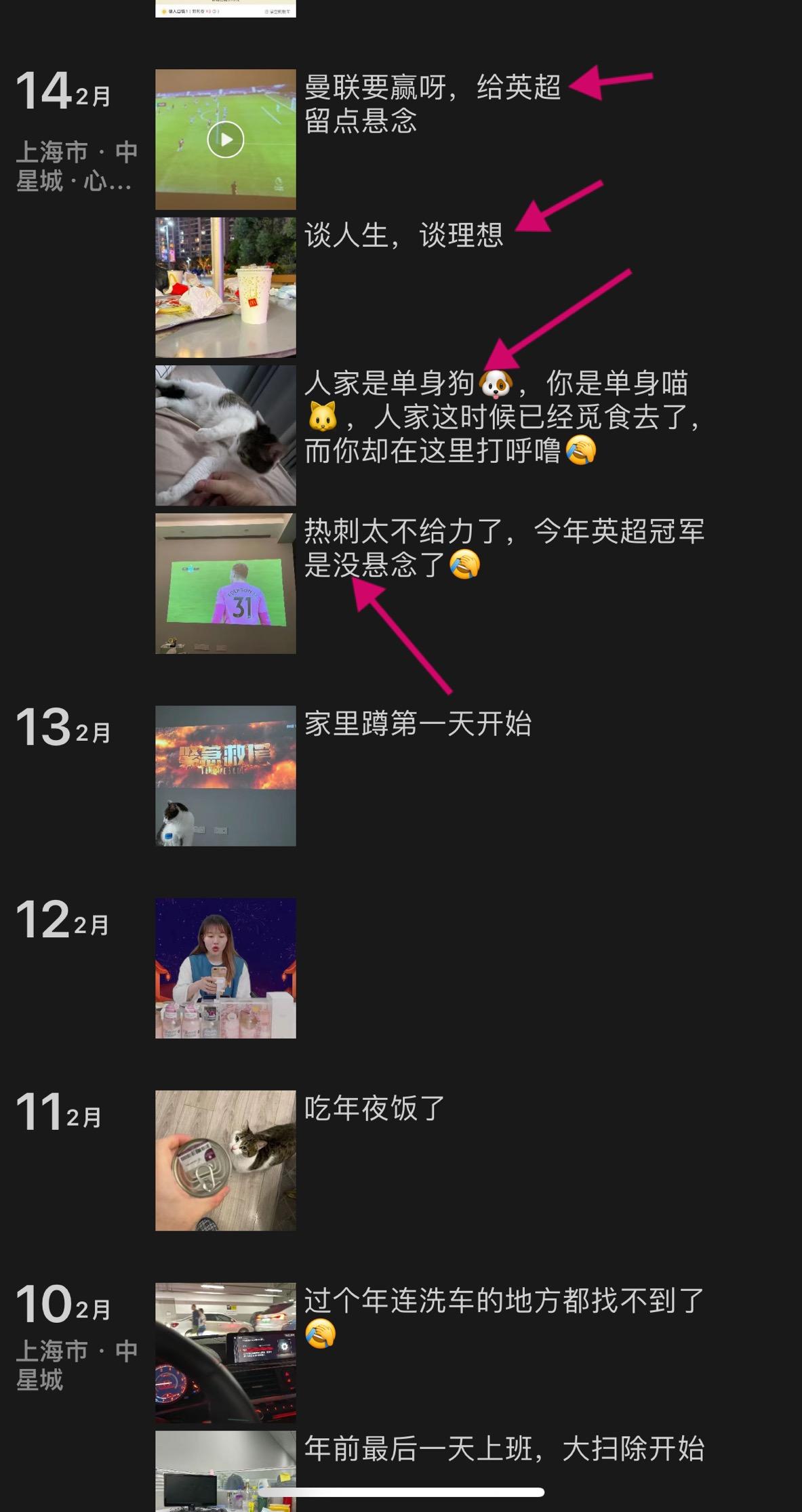The image size is (802, 1512).
Task: Play the football video captioned 曼联要赢呀
Action: [x=225, y=140]
